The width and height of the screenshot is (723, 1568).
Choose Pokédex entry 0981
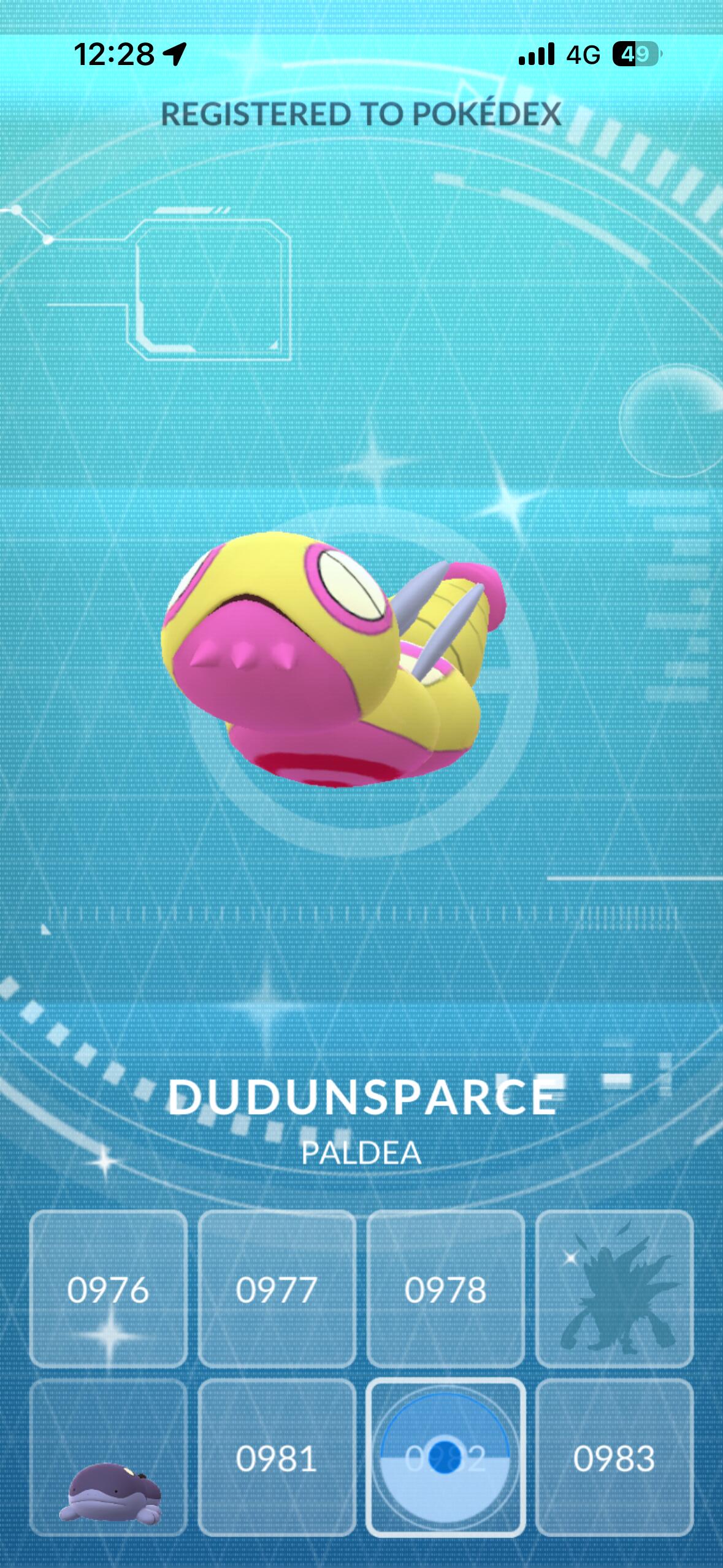click(277, 1458)
